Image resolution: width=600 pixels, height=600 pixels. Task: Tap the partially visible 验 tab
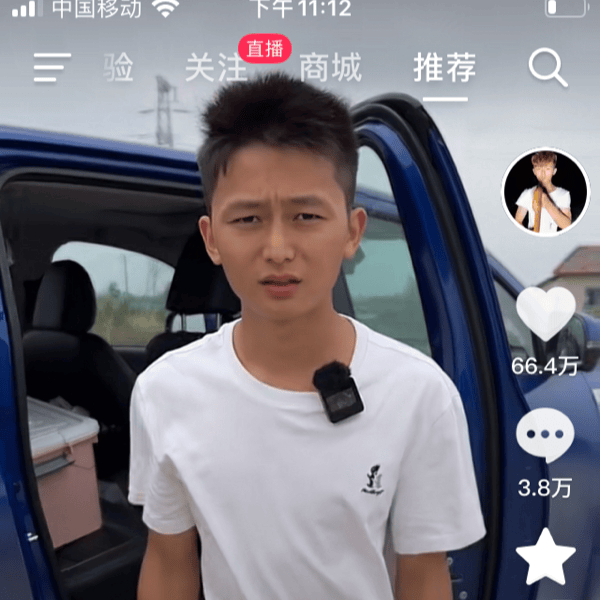tap(118, 68)
